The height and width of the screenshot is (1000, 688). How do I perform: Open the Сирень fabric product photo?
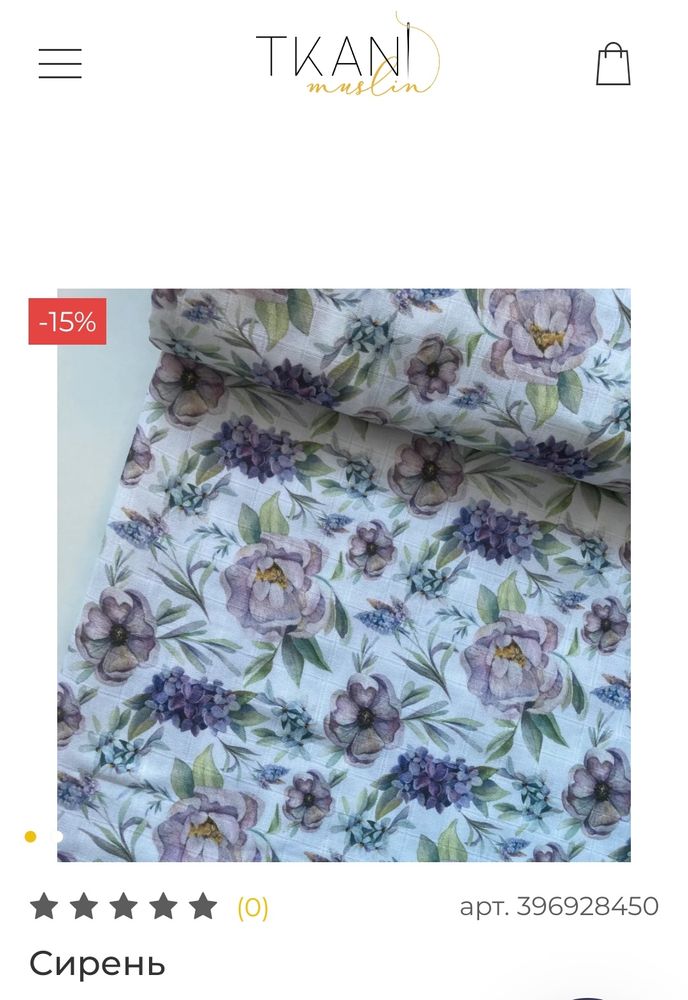click(344, 575)
